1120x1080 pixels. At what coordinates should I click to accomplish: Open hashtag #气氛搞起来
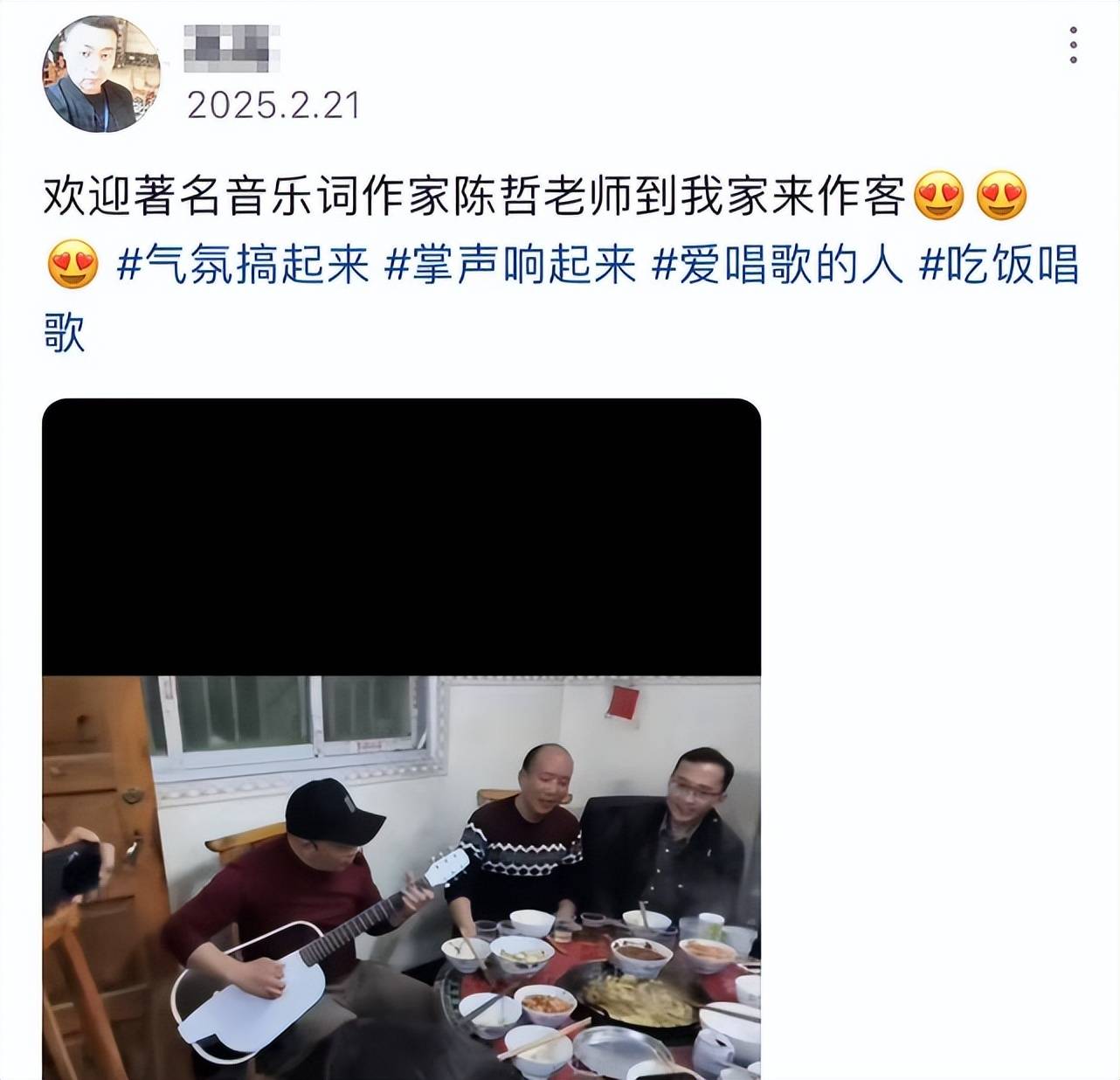click(244, 265)
